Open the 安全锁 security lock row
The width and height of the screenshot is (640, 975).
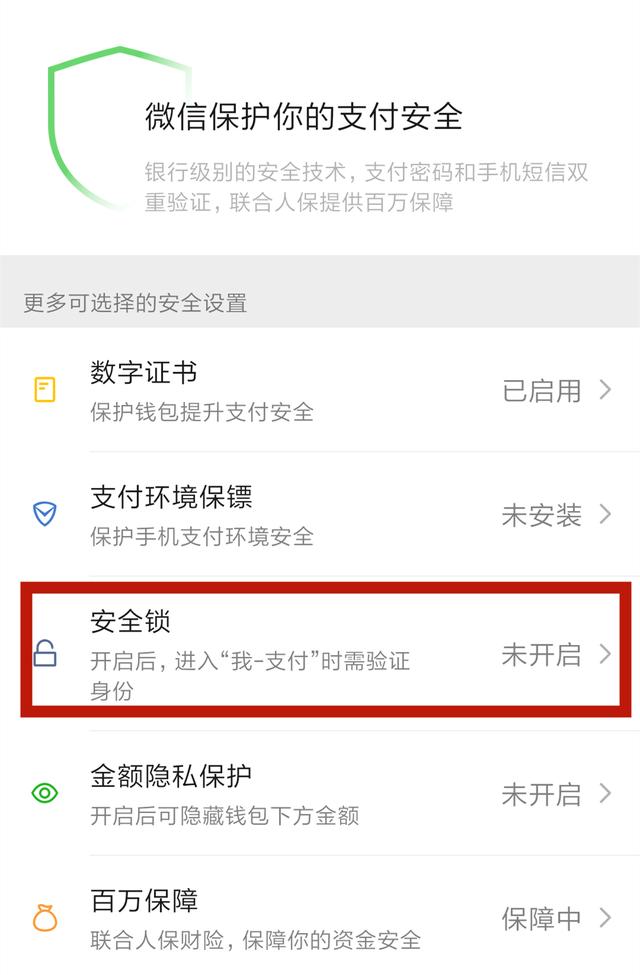point(320,655)
